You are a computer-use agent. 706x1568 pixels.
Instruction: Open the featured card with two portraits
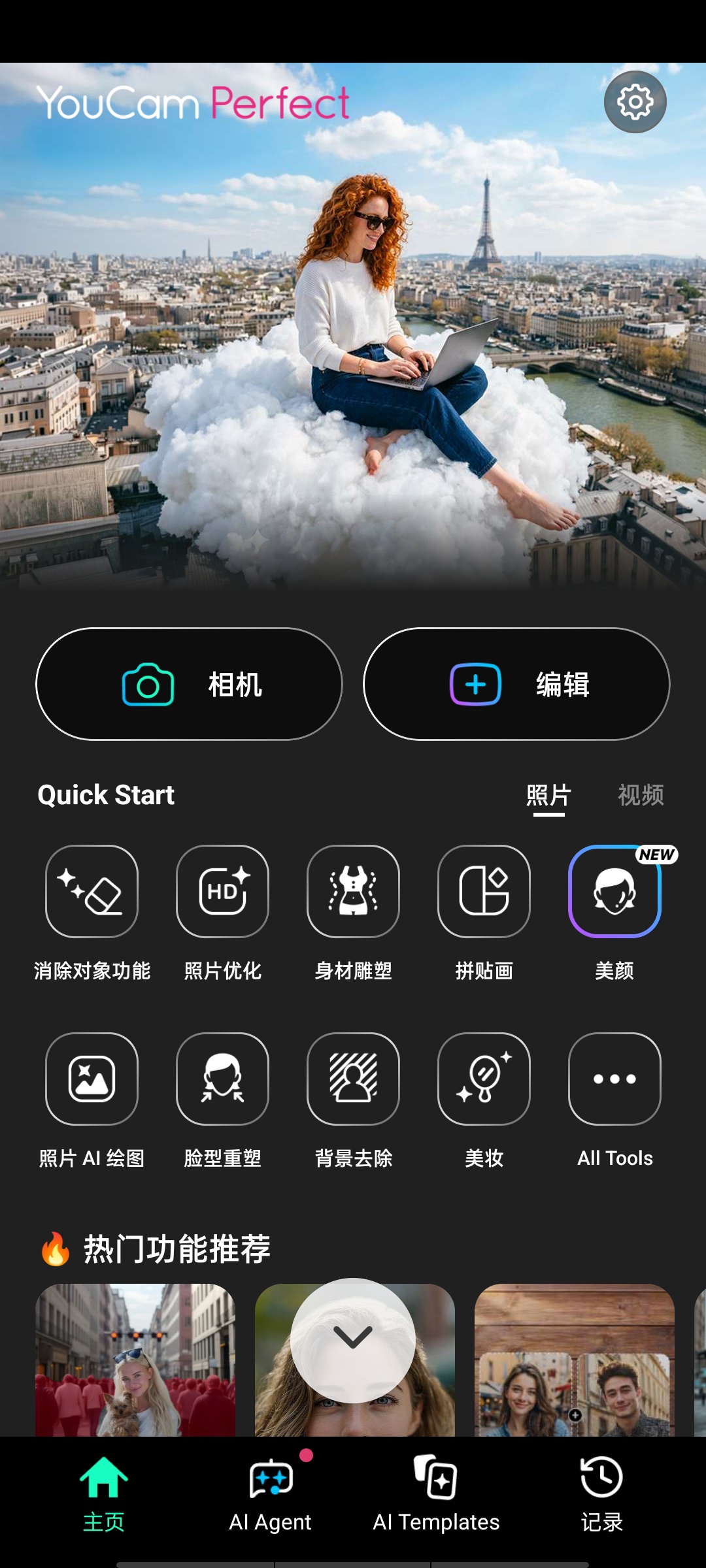(x=574, y=1360)
